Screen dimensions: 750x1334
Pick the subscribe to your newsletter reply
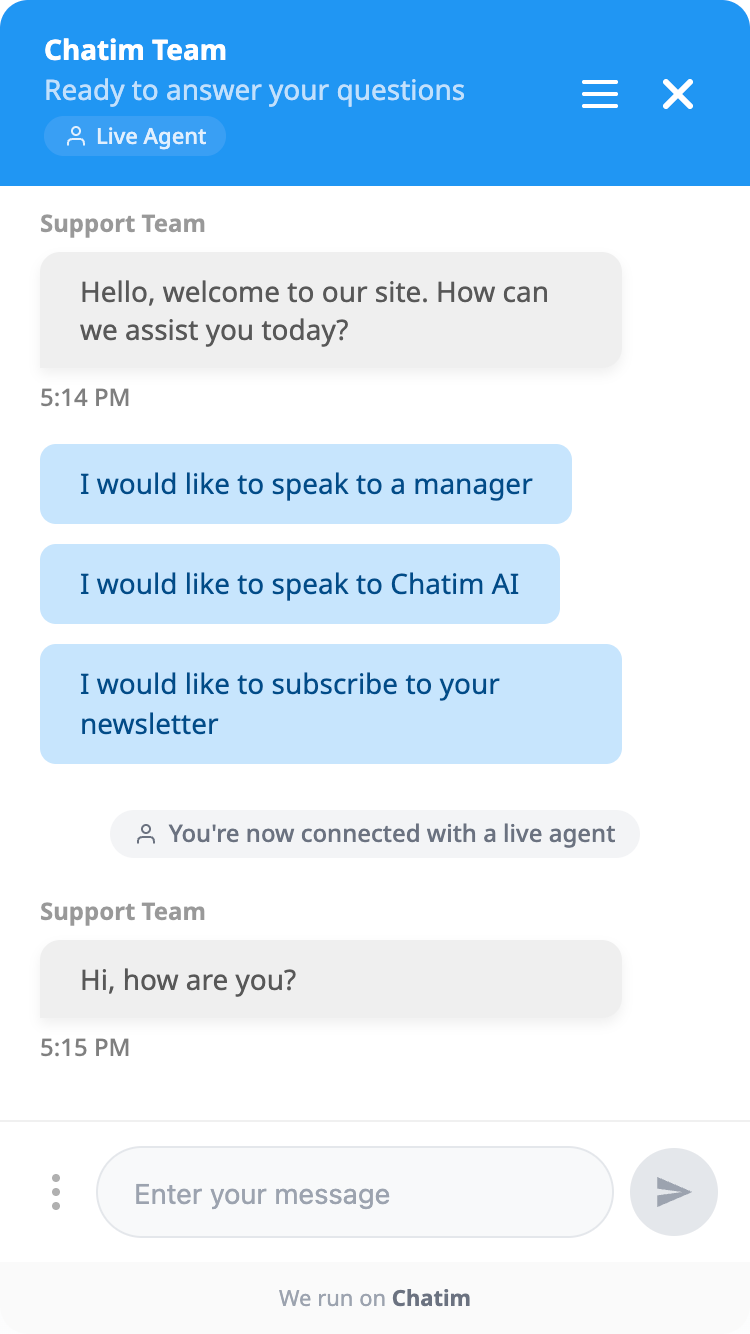(330, 704)
